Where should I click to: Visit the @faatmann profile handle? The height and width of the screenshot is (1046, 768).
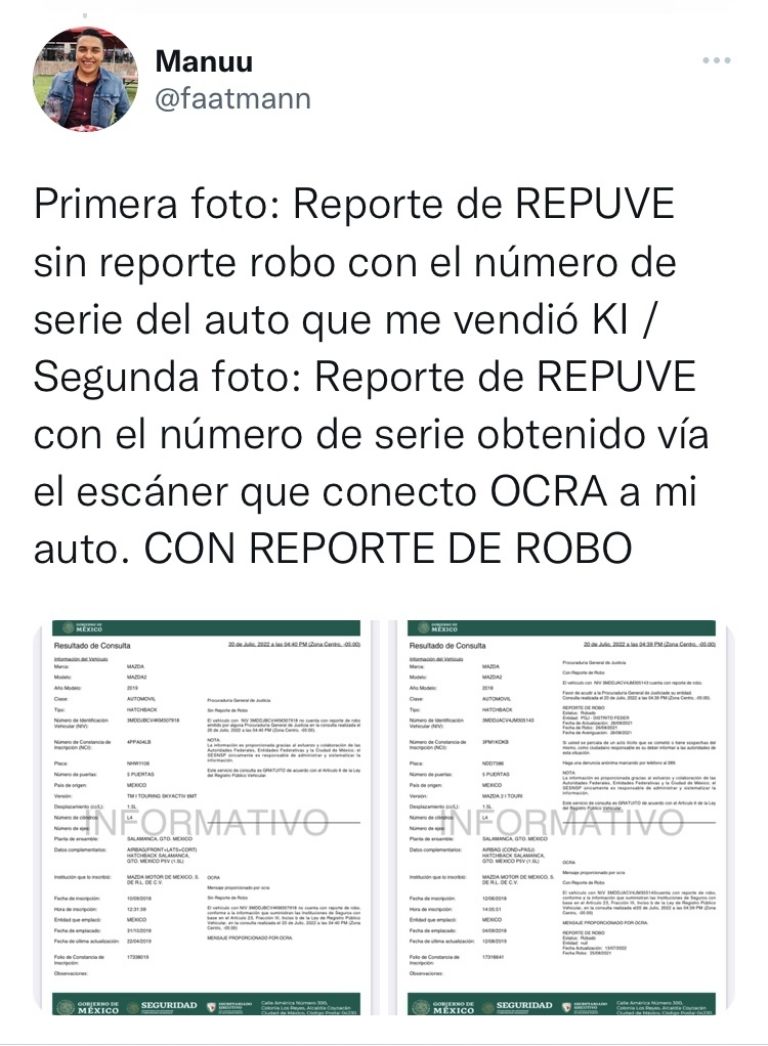coord(233,98)
